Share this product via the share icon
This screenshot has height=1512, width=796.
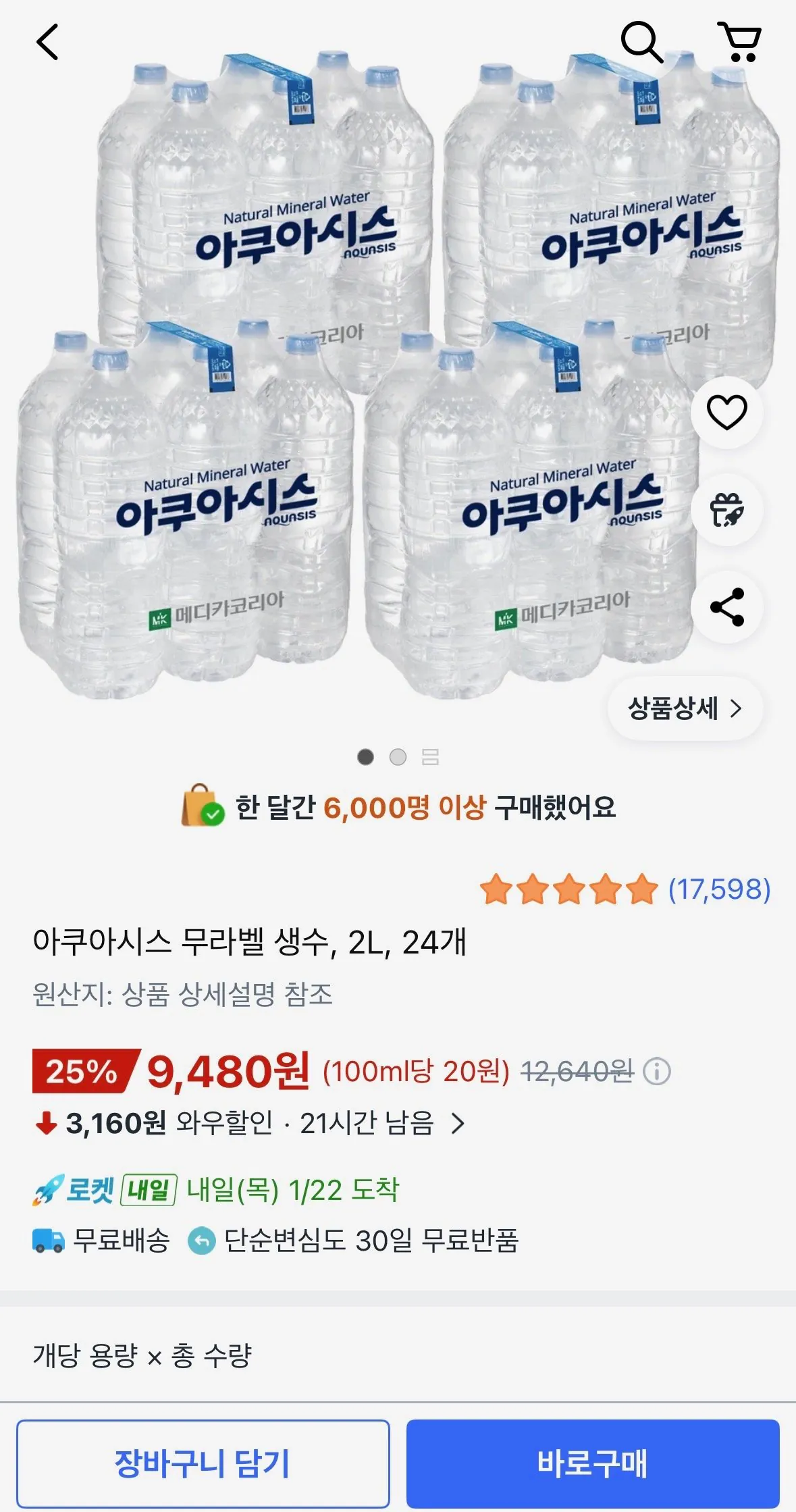[726, 608]
